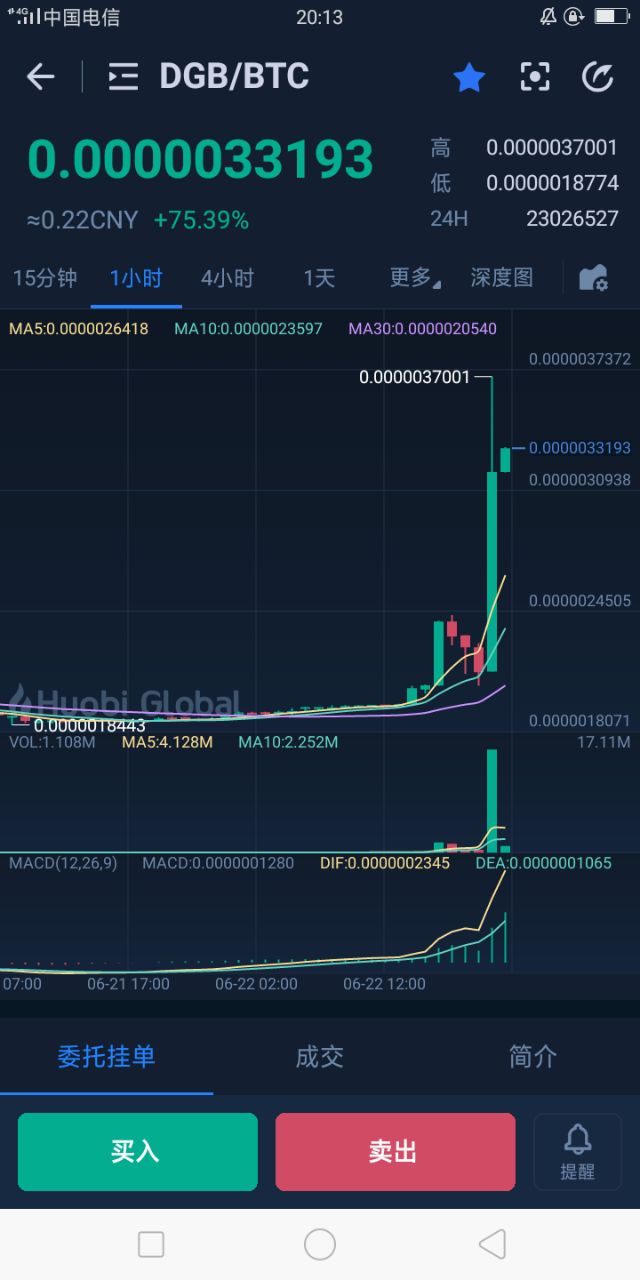Switch to the 成交 tab
The width and height of the screenshot is (640, 1280).
tap(320, 1056)
